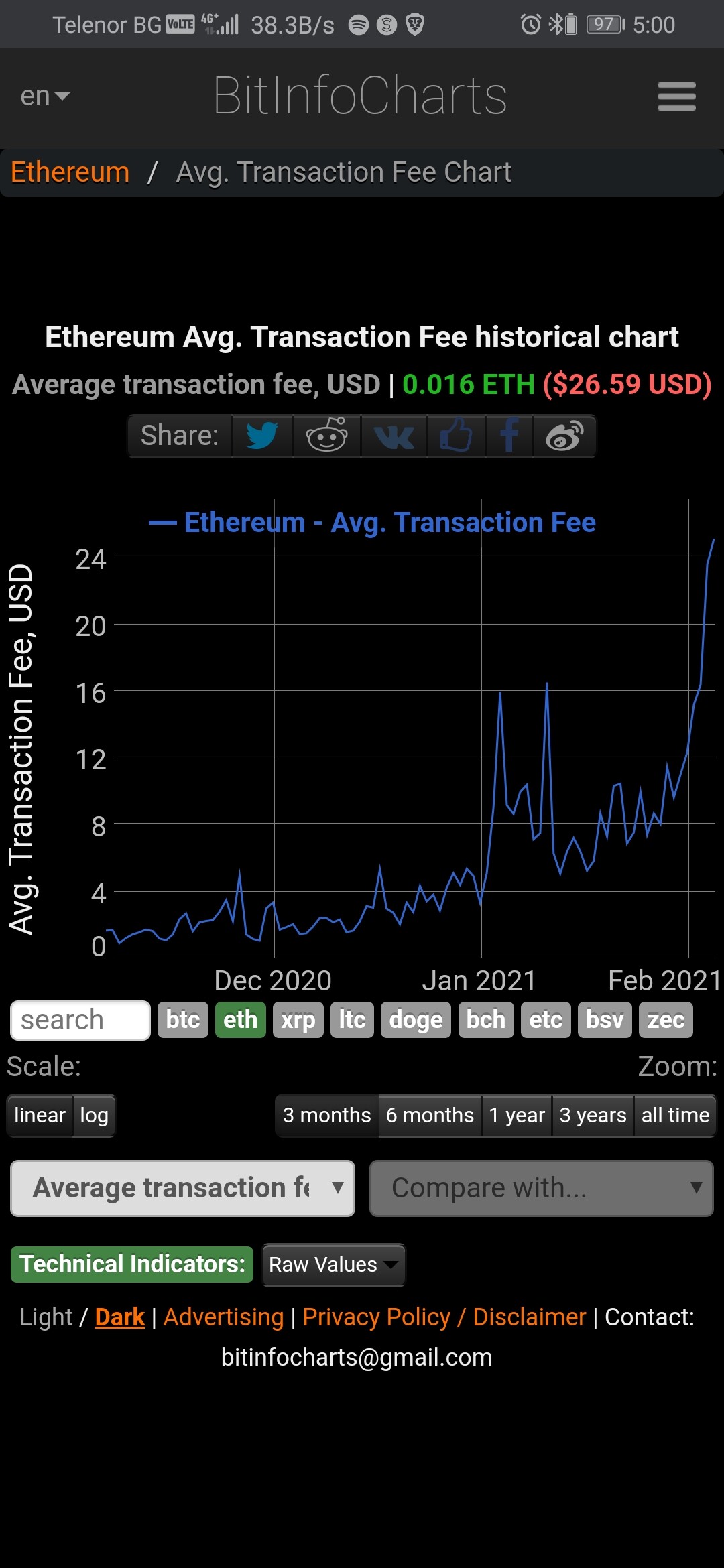Viewport: 724px width, 1568px height.
Task: Choose the doge coin chip
Action: click(416, 1020)
